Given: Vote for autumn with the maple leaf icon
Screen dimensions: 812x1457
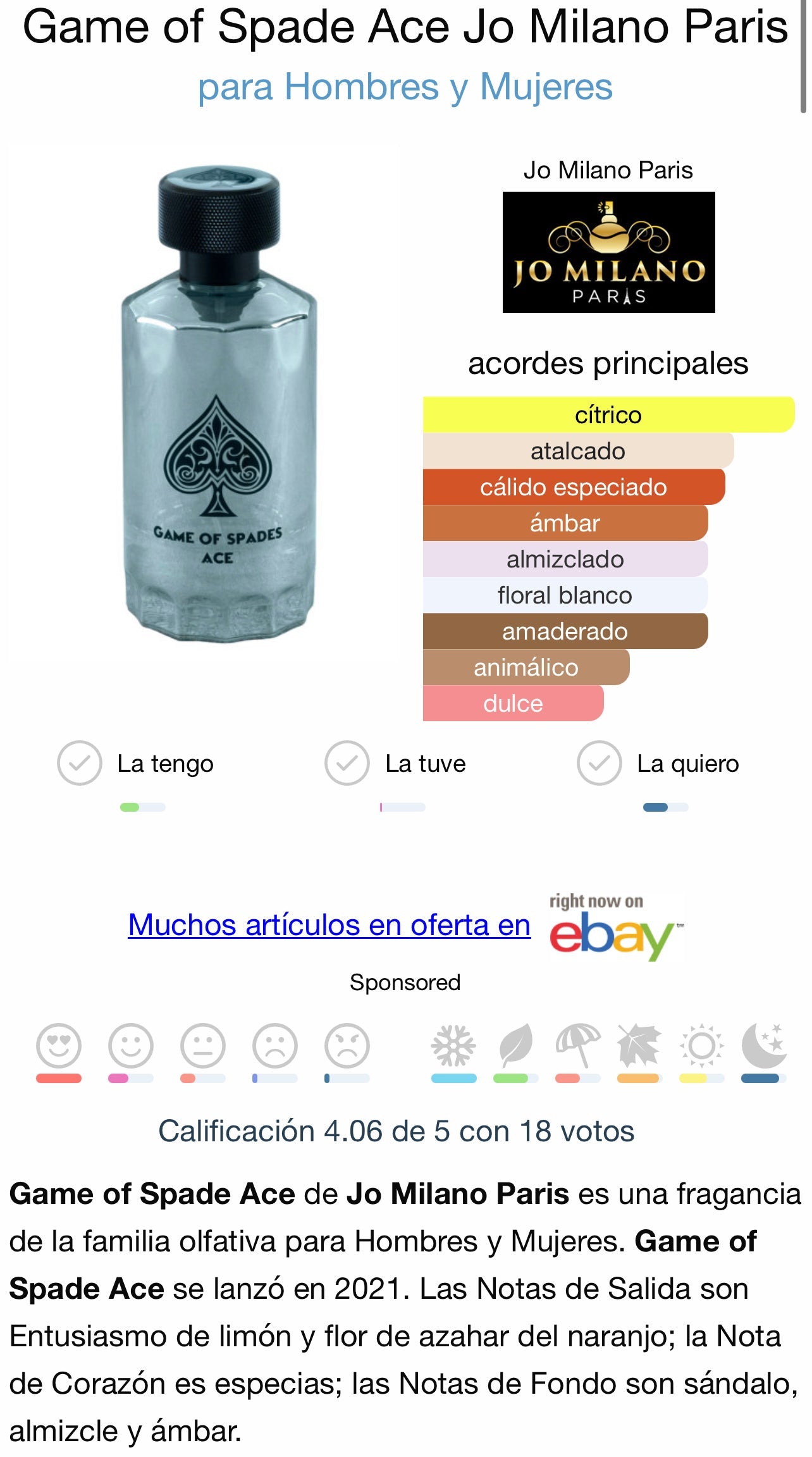Looking at the screenshot, I should (639, 1046).
